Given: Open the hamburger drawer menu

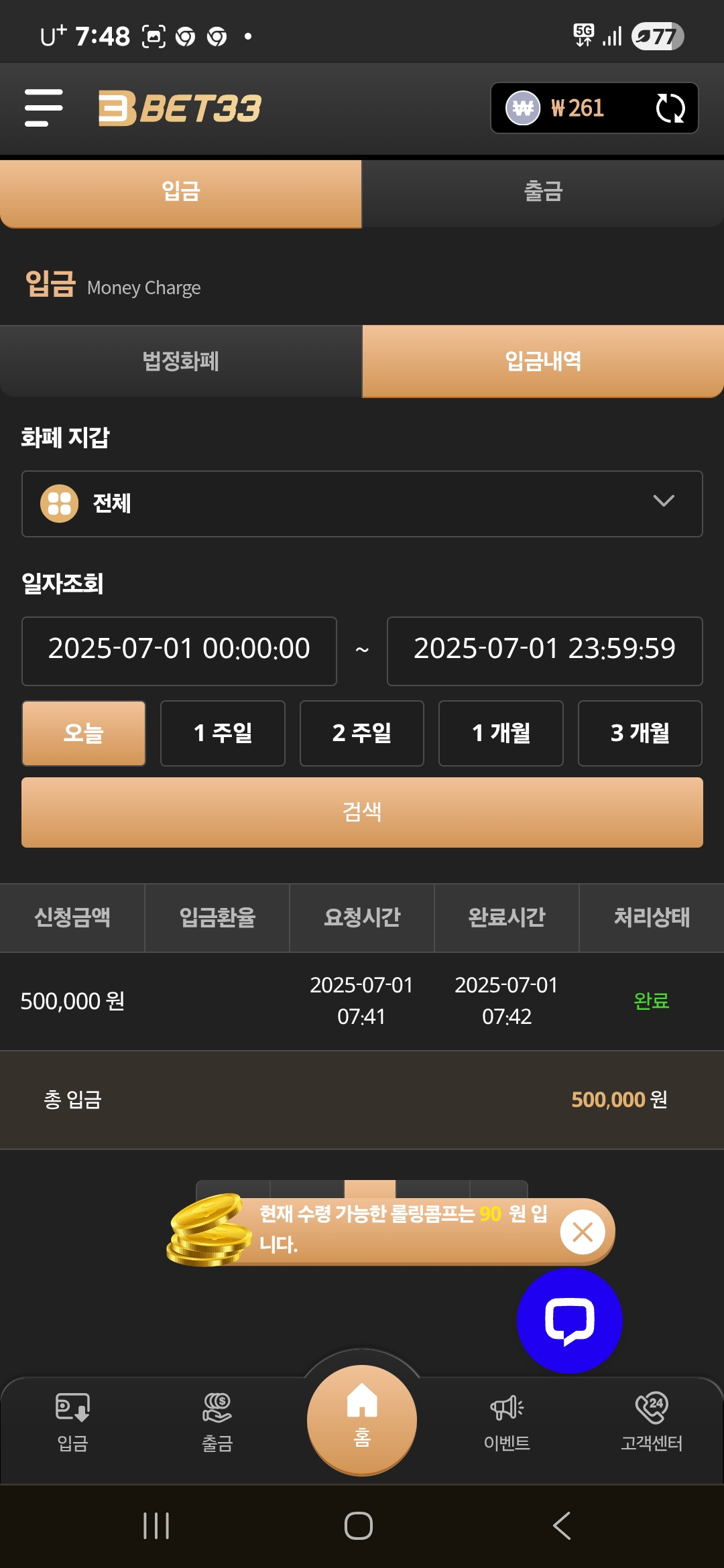Looking at the screenshot, I should (44, 107).
